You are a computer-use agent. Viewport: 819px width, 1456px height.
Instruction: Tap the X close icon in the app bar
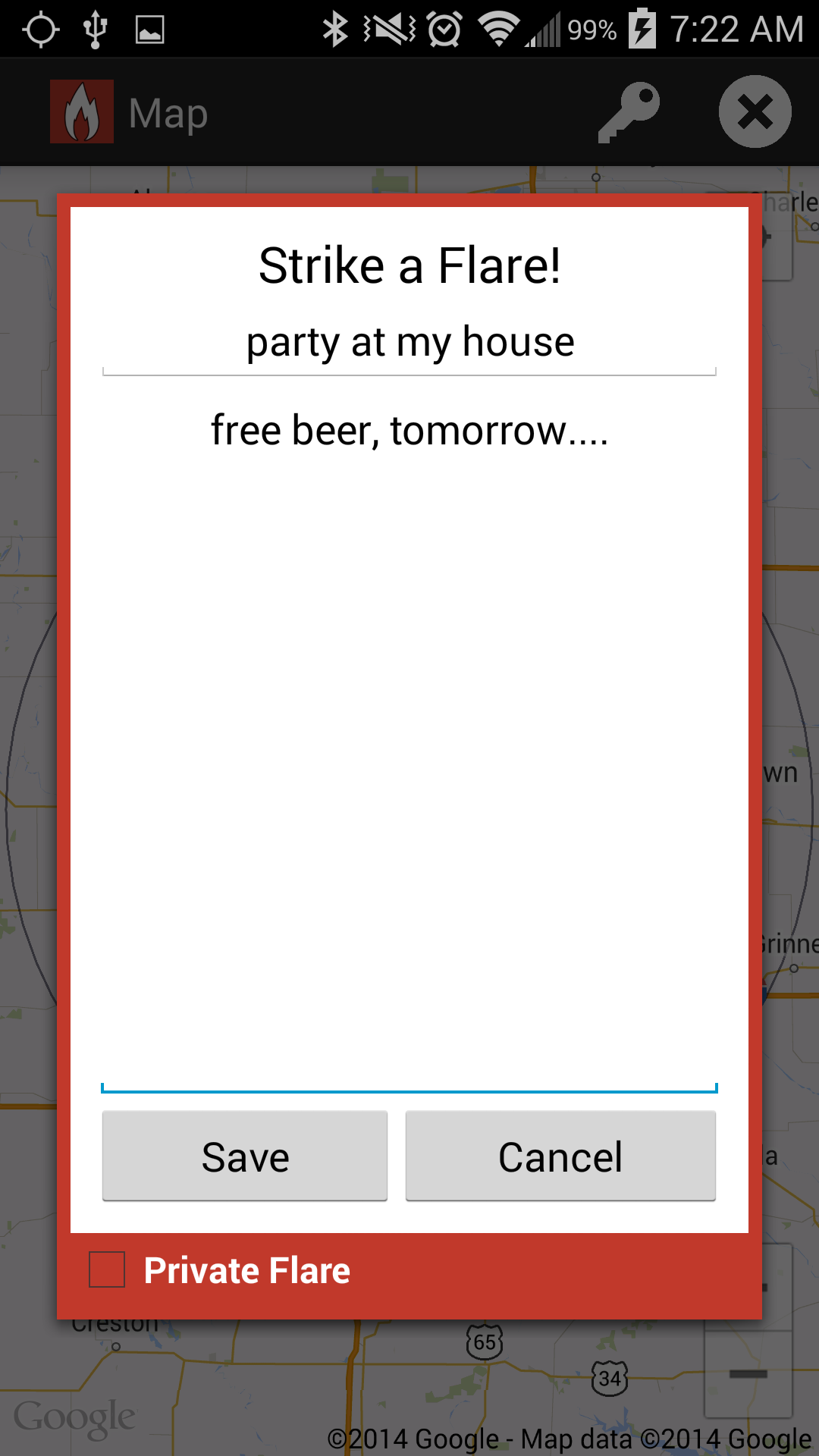pyautogui.click(x=755, y=112)
